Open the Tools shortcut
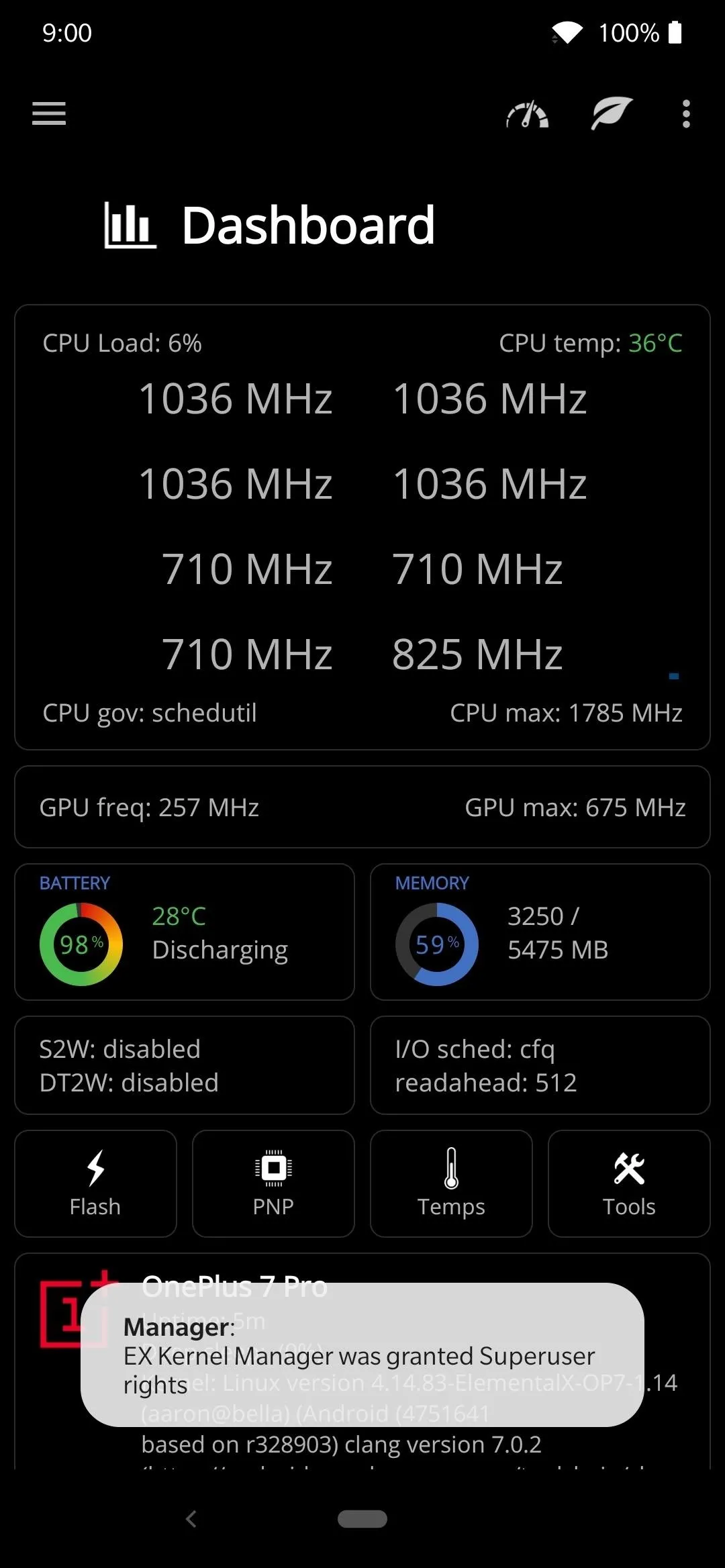The image size is (725, 1568). click(x=629, y=1183)
